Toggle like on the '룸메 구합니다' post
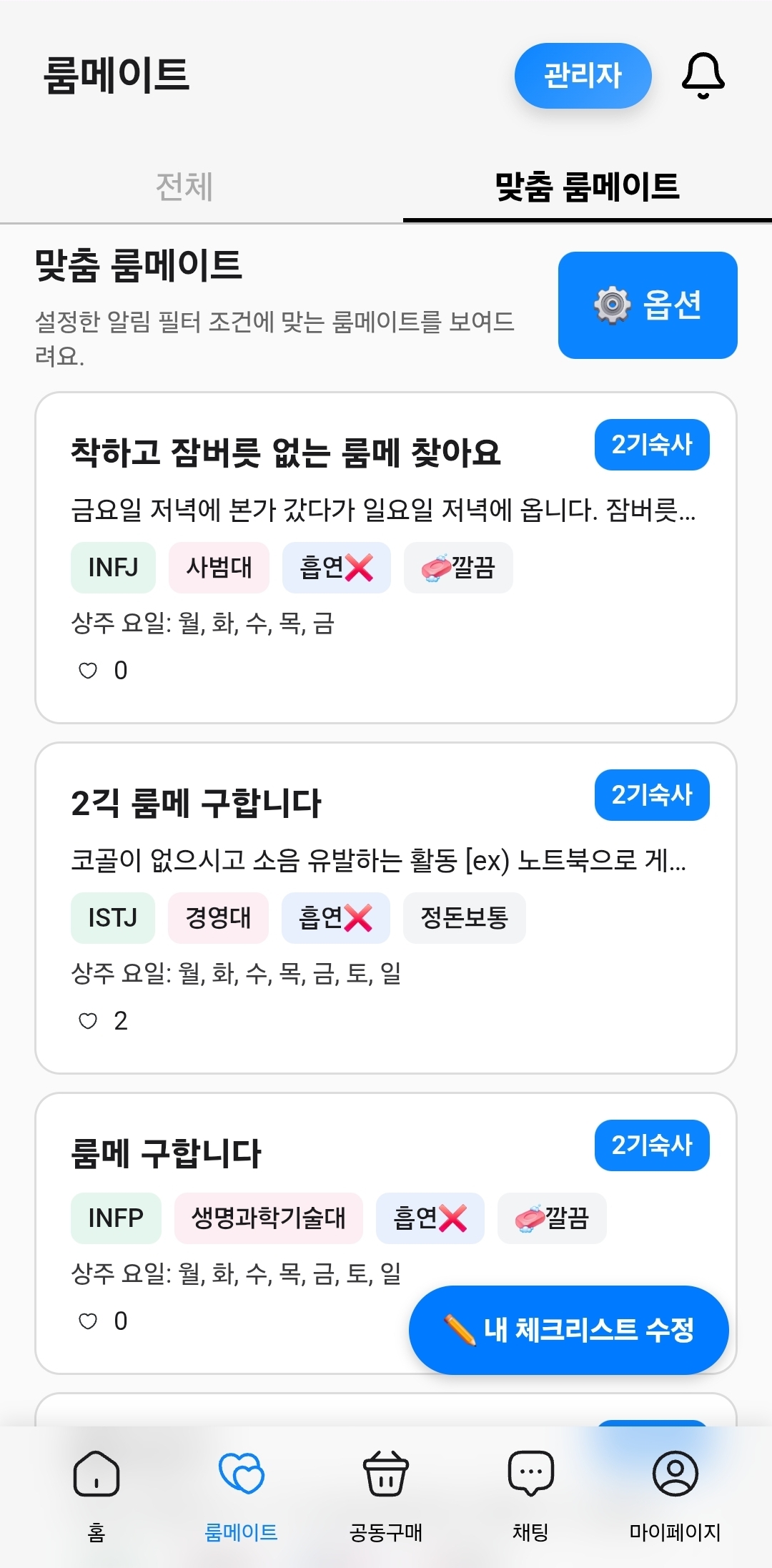This screenshot has width=772, height=1568. (x=87, y=1321)
